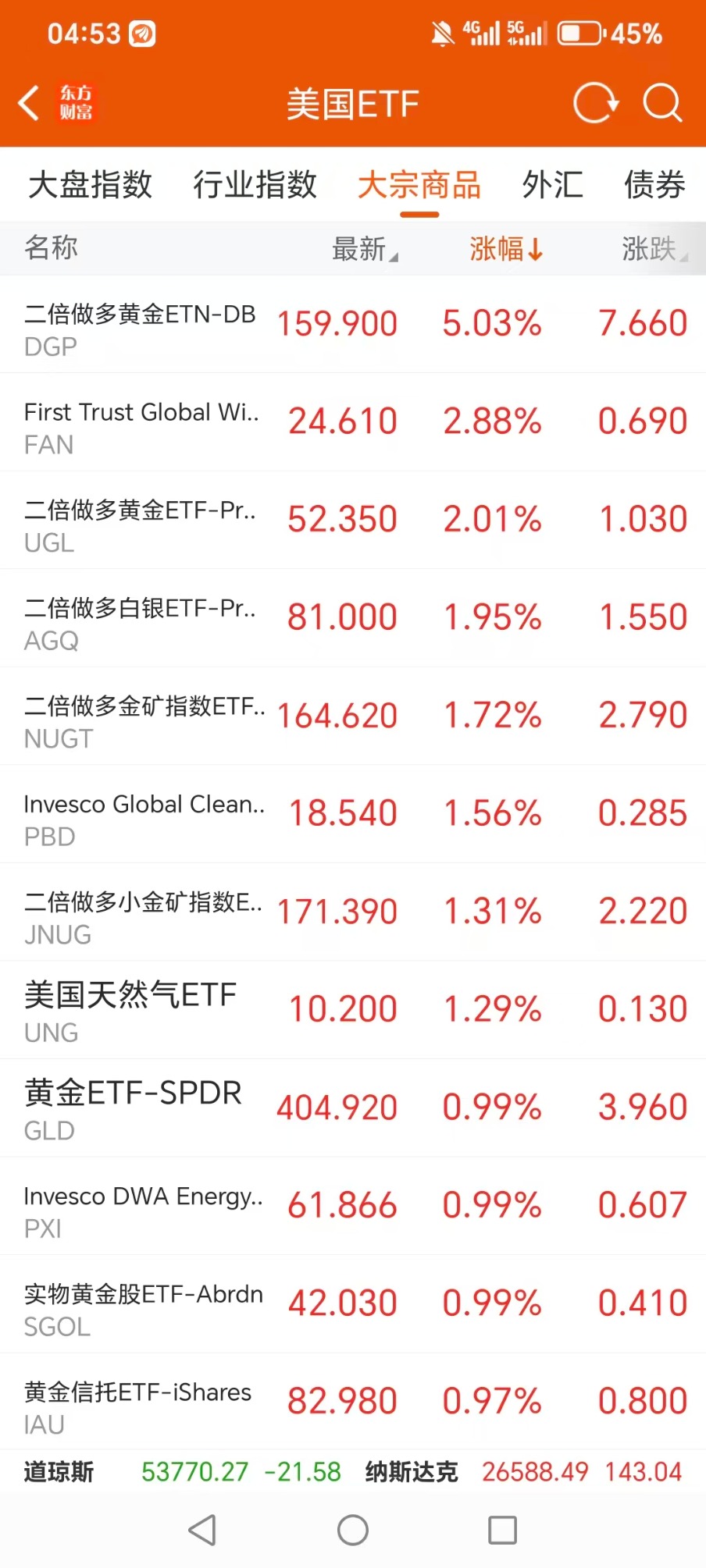Screen dimensions: 706x1568
Task: Switch to the 行业指数 tab
Action: (255, 185)
